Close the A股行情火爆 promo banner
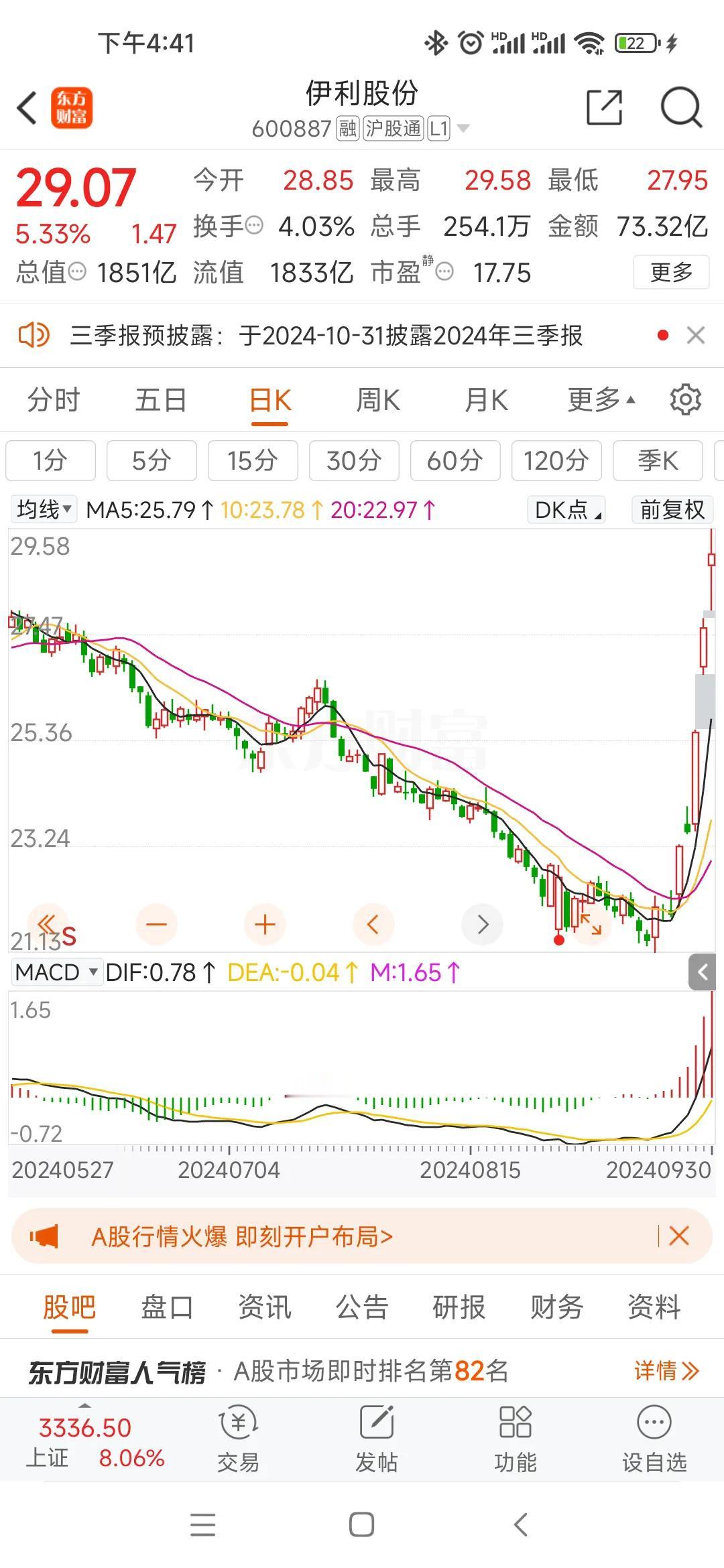The height and width of the screenshot is (1568, 724). (x=679, y=1236)
